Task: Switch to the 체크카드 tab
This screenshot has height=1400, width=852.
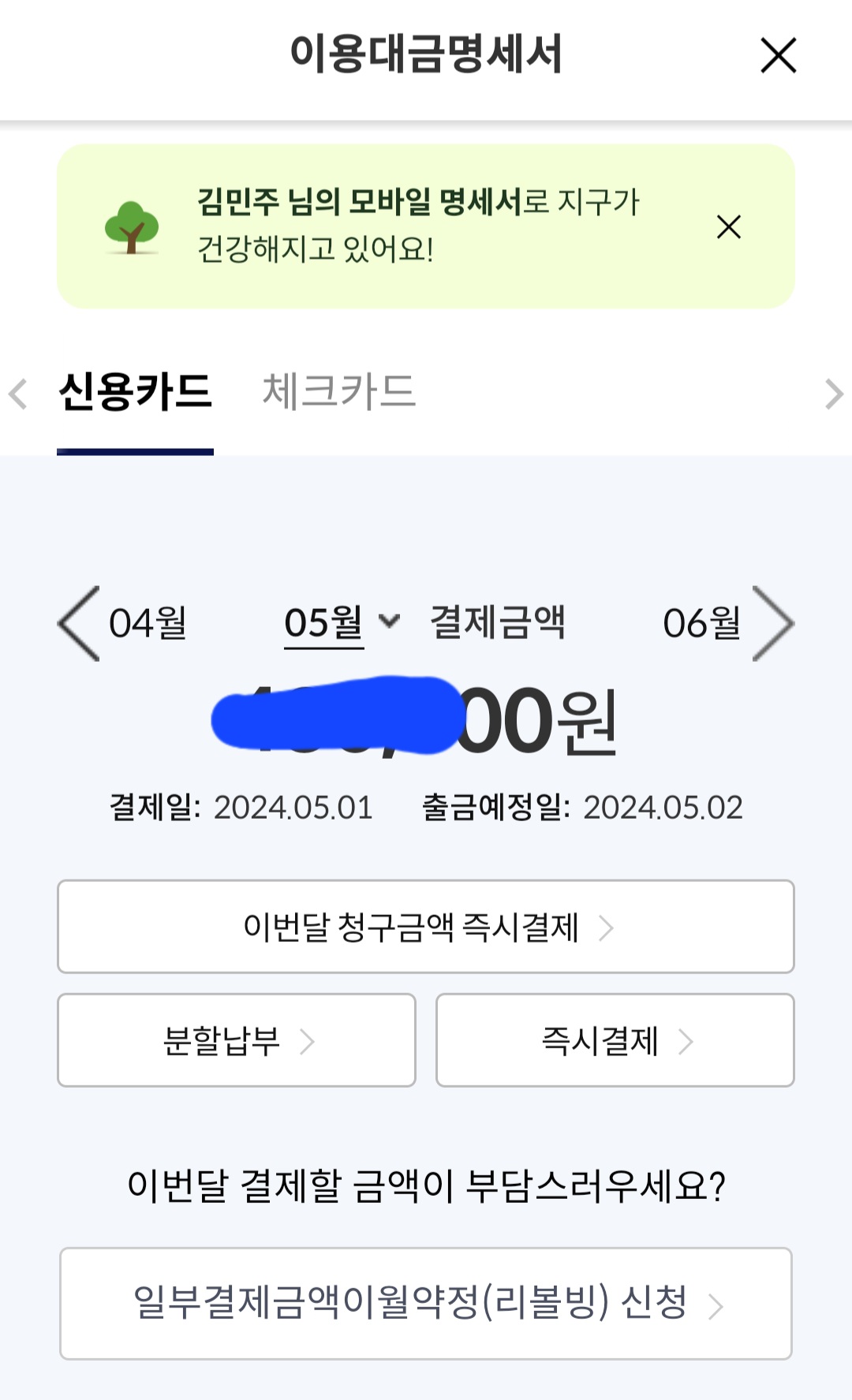Action: click(x=338, y=391)
